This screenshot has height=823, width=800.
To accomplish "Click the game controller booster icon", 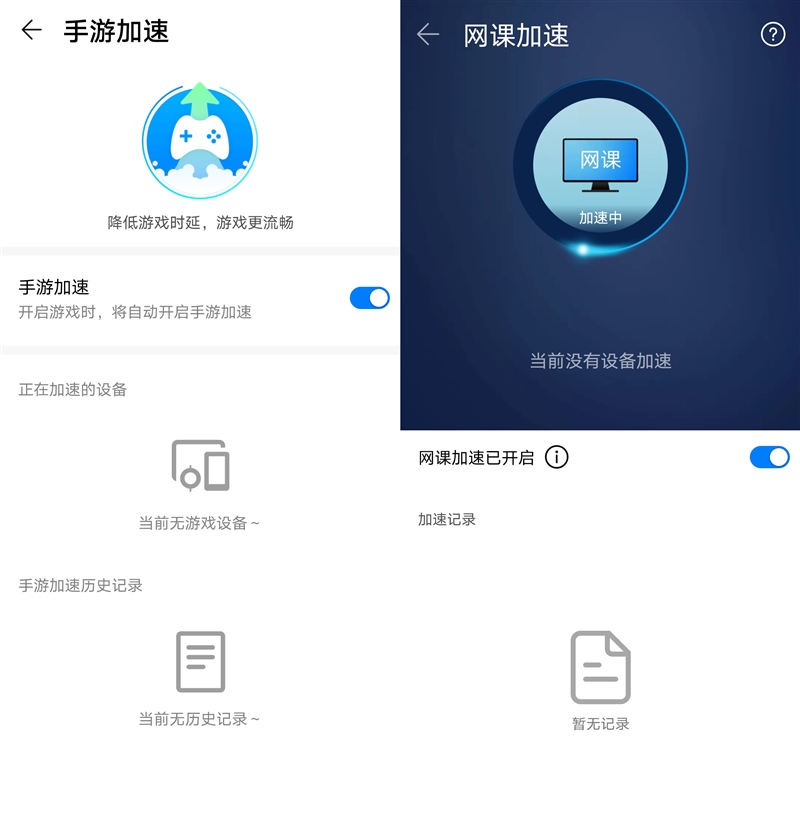I will click(x=200, y=140).
